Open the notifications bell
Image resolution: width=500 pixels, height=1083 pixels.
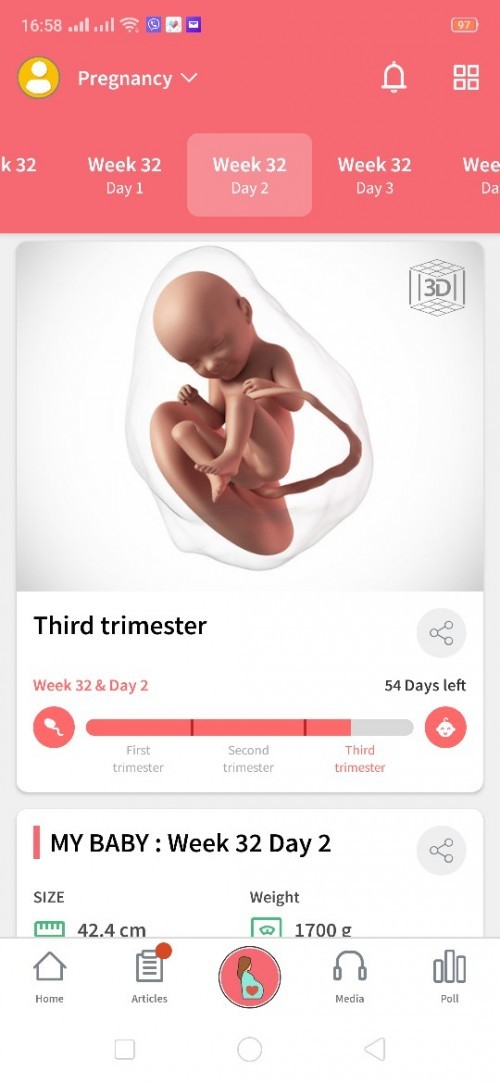[x=394, y=77]
